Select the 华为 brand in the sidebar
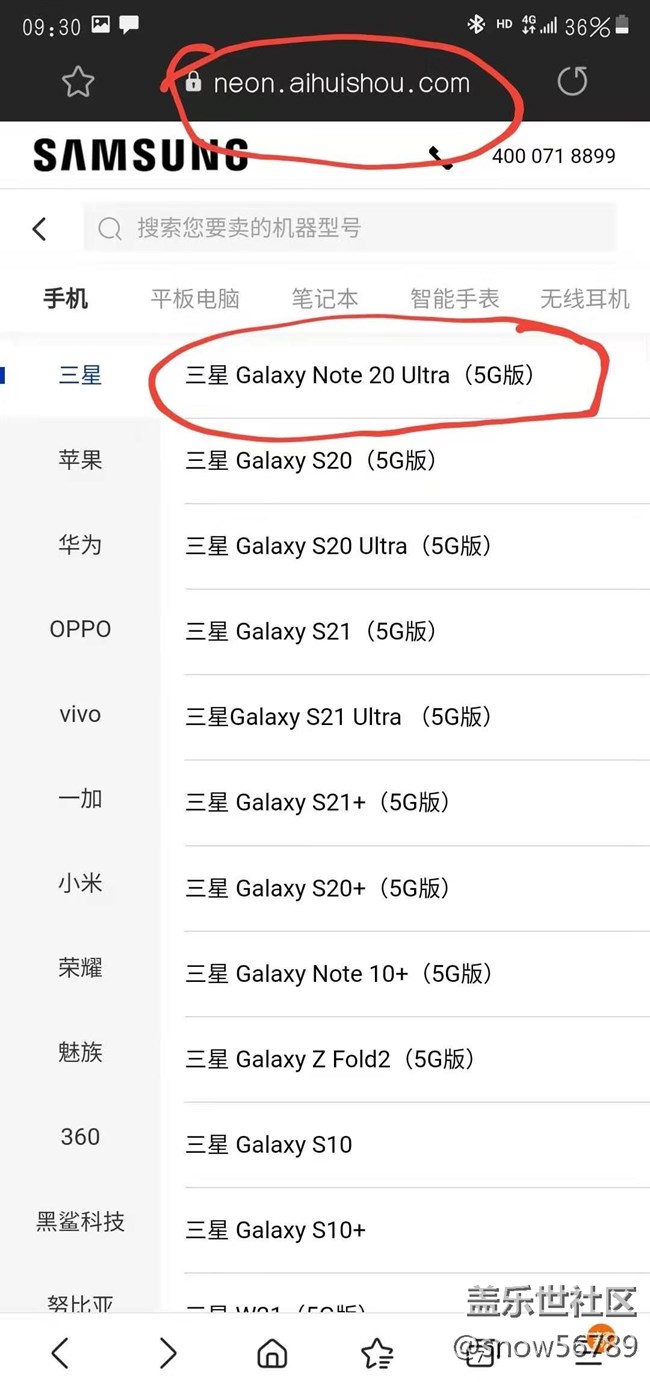This screenshot has height=1382, width=650. point(80,545)
